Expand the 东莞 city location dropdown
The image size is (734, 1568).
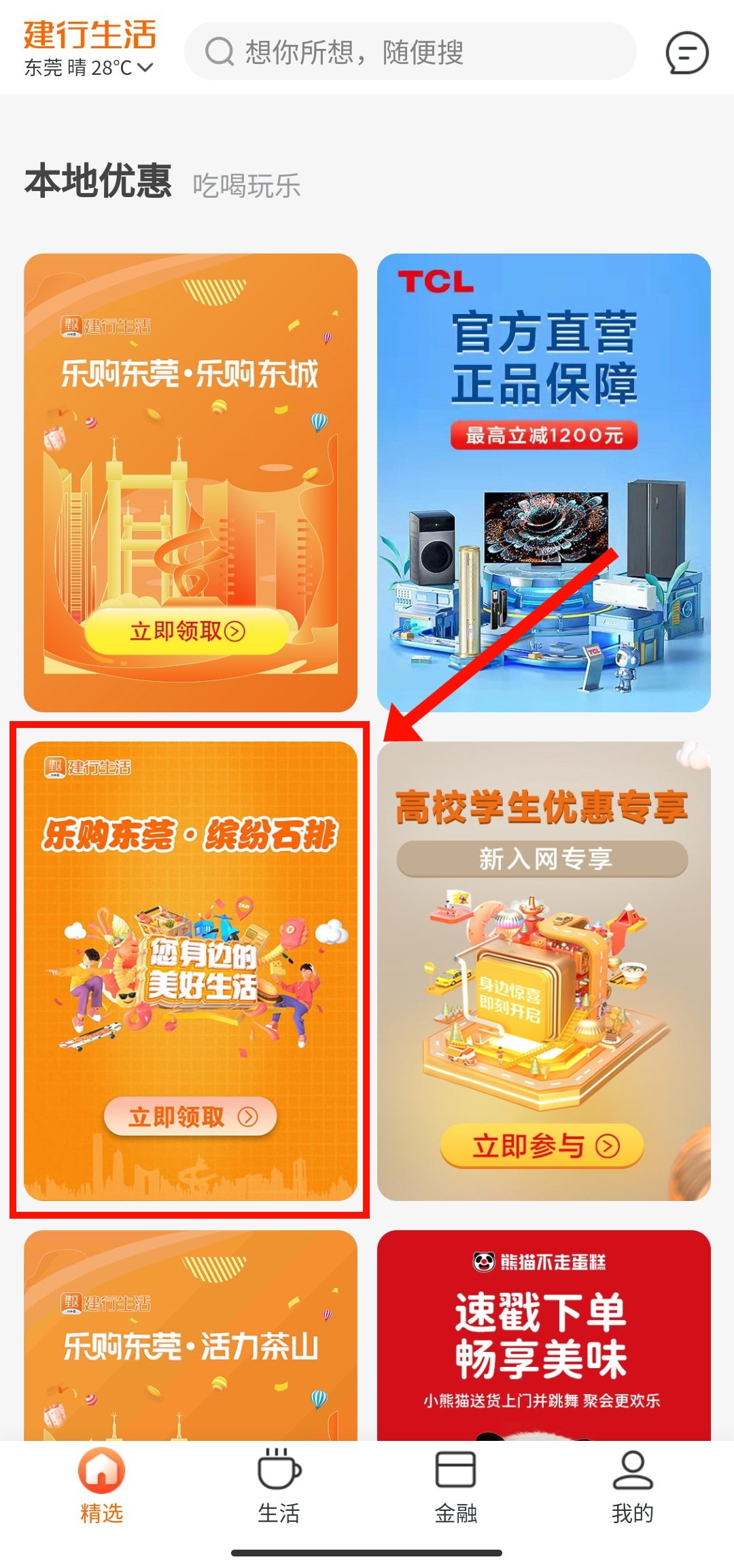coord(89,67)
